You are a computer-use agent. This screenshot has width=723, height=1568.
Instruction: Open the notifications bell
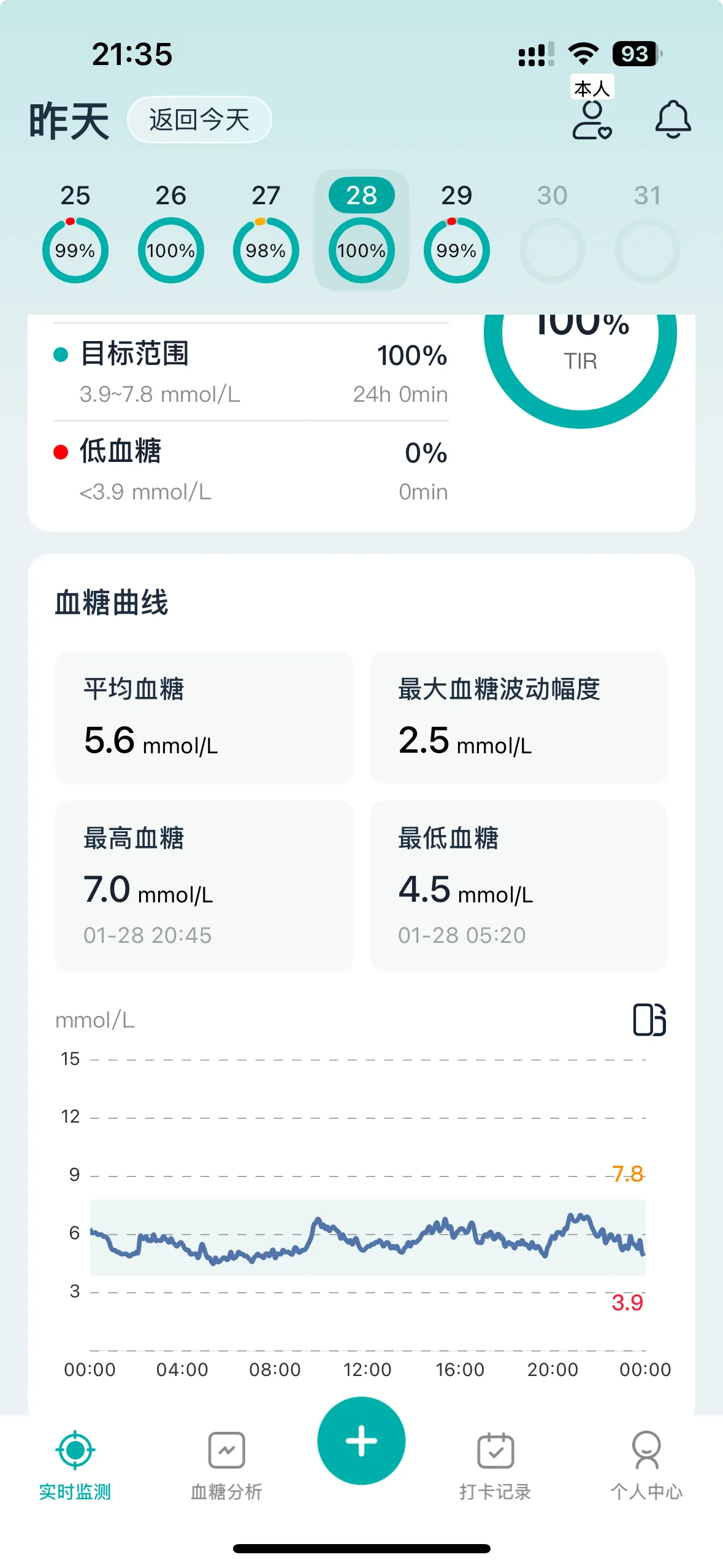[x=673, y=120]
